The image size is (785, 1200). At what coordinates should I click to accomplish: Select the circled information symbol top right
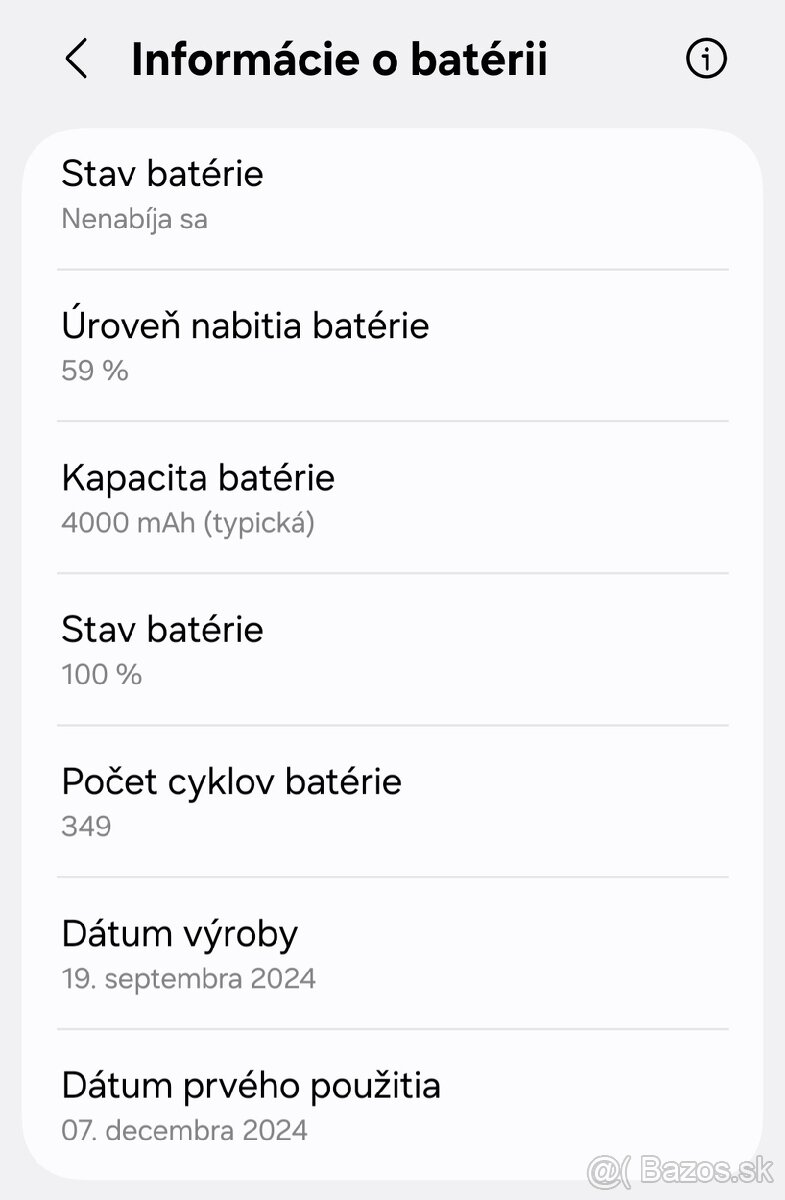[x=706, y=59]
